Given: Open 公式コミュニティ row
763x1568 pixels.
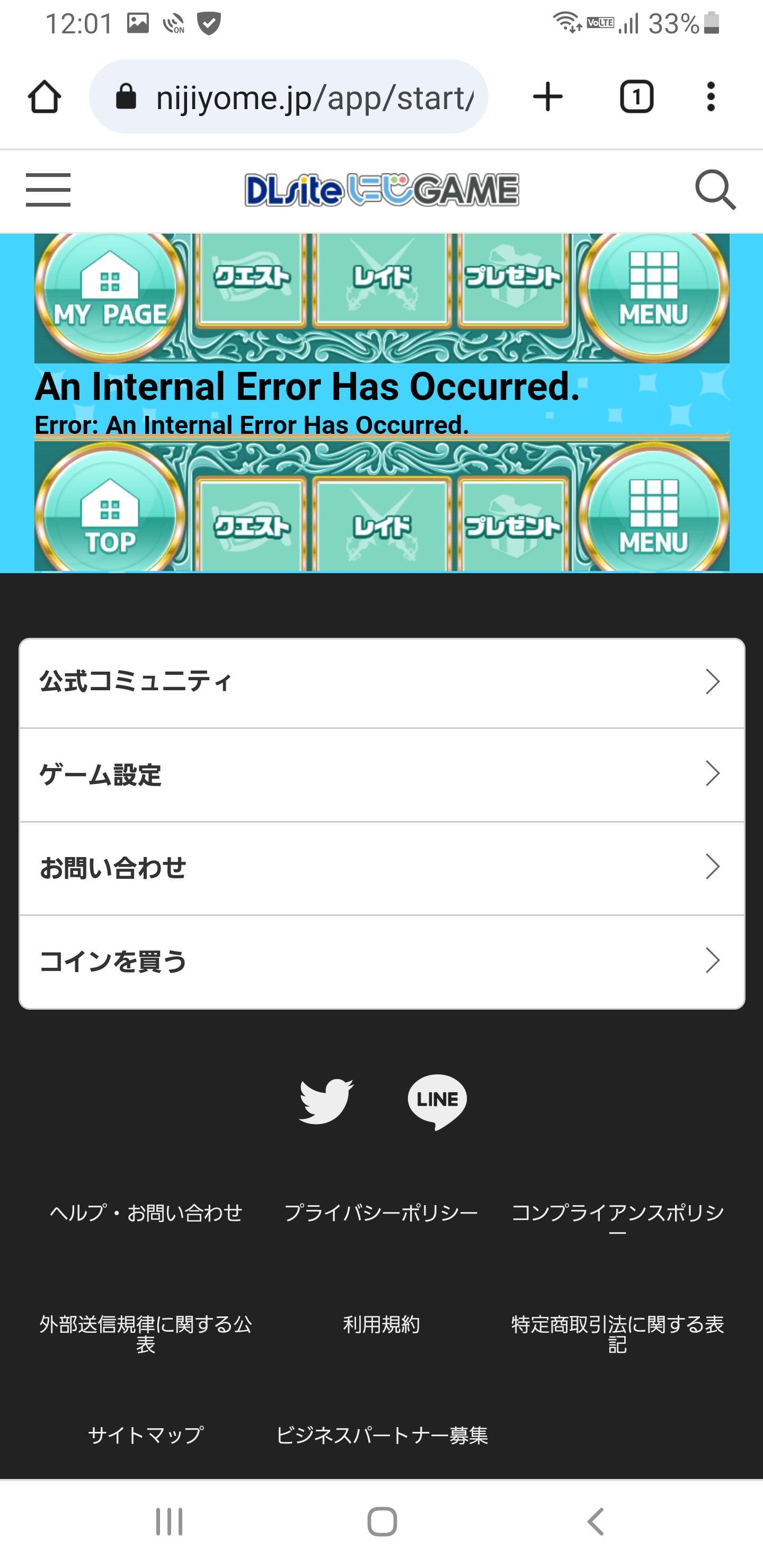Looking at the screenshot, I should pos(382,682).
